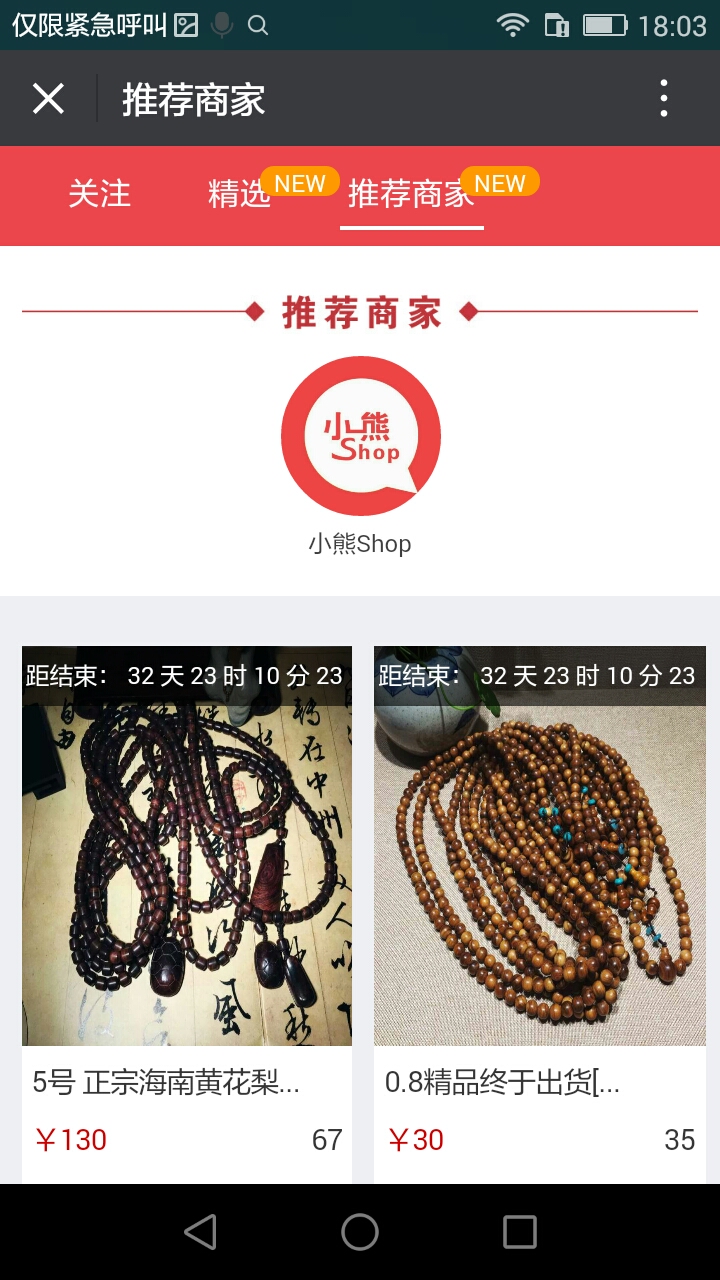Open the three-dot overflow menu
The width and height of the screenshot is (720, 1280).
pos(663,99)
